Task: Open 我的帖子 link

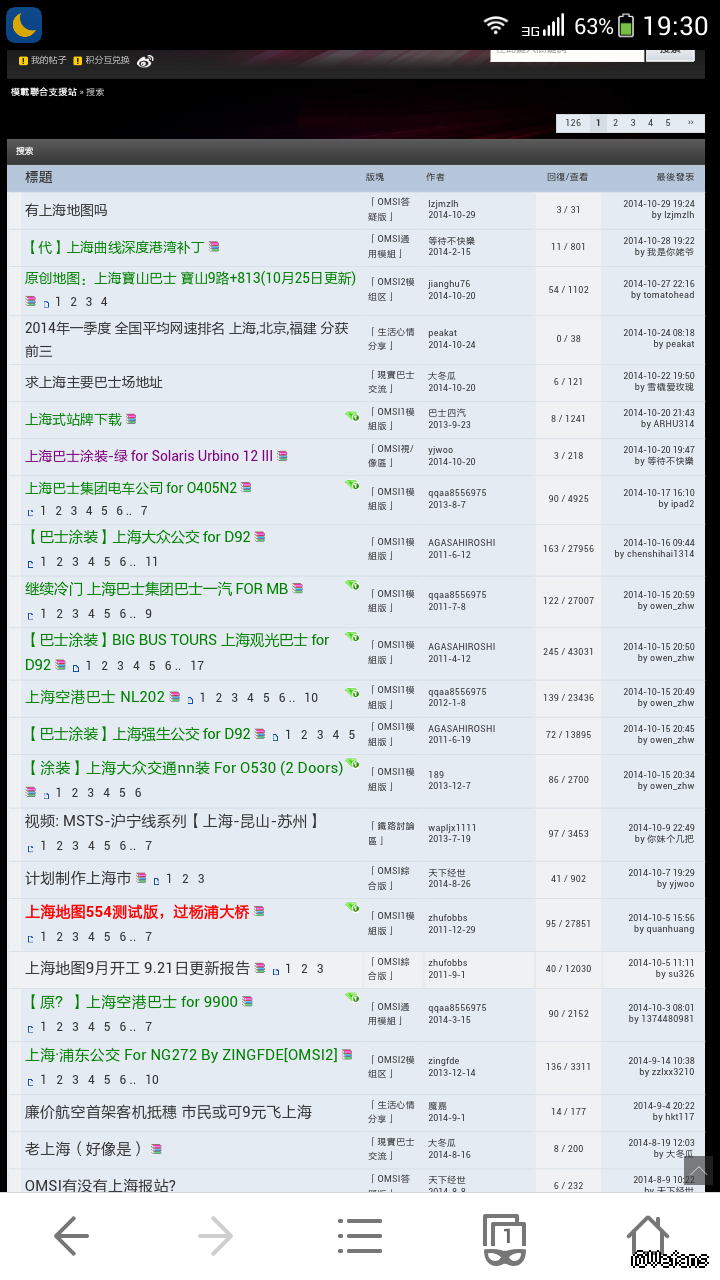Action: click(x=48, y=61)
